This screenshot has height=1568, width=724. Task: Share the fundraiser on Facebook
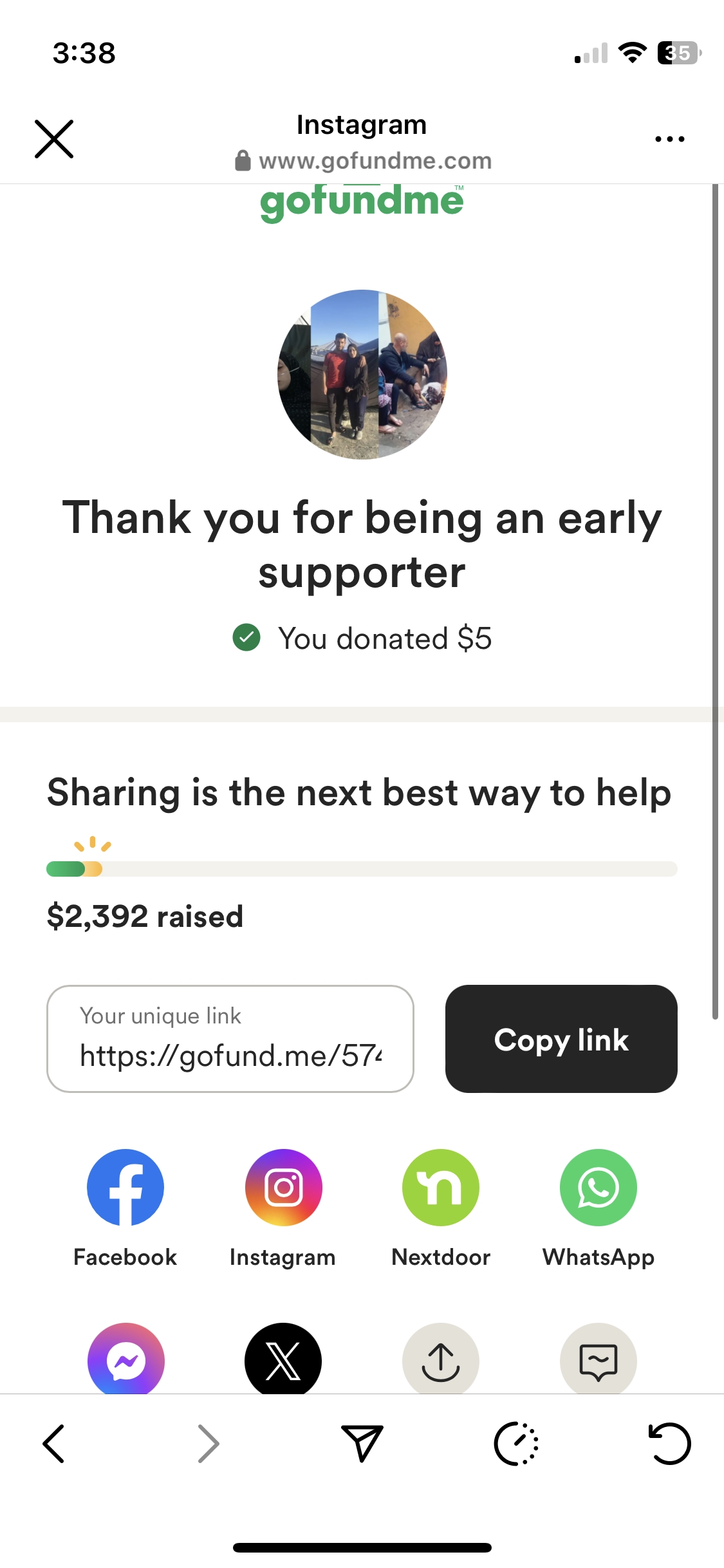[x=125, y=1188]
